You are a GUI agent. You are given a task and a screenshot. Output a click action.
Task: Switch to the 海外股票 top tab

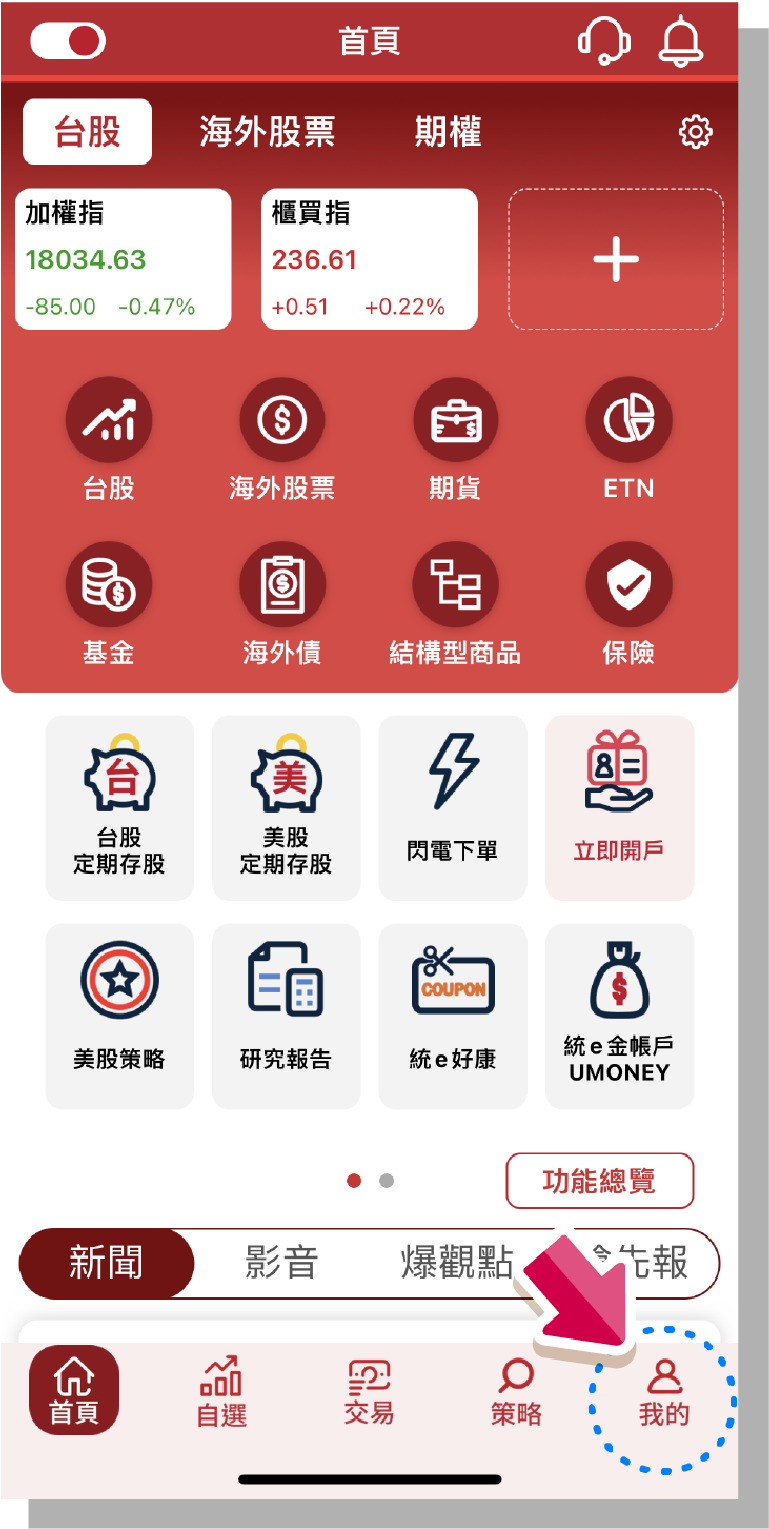(x=267, y=132)
